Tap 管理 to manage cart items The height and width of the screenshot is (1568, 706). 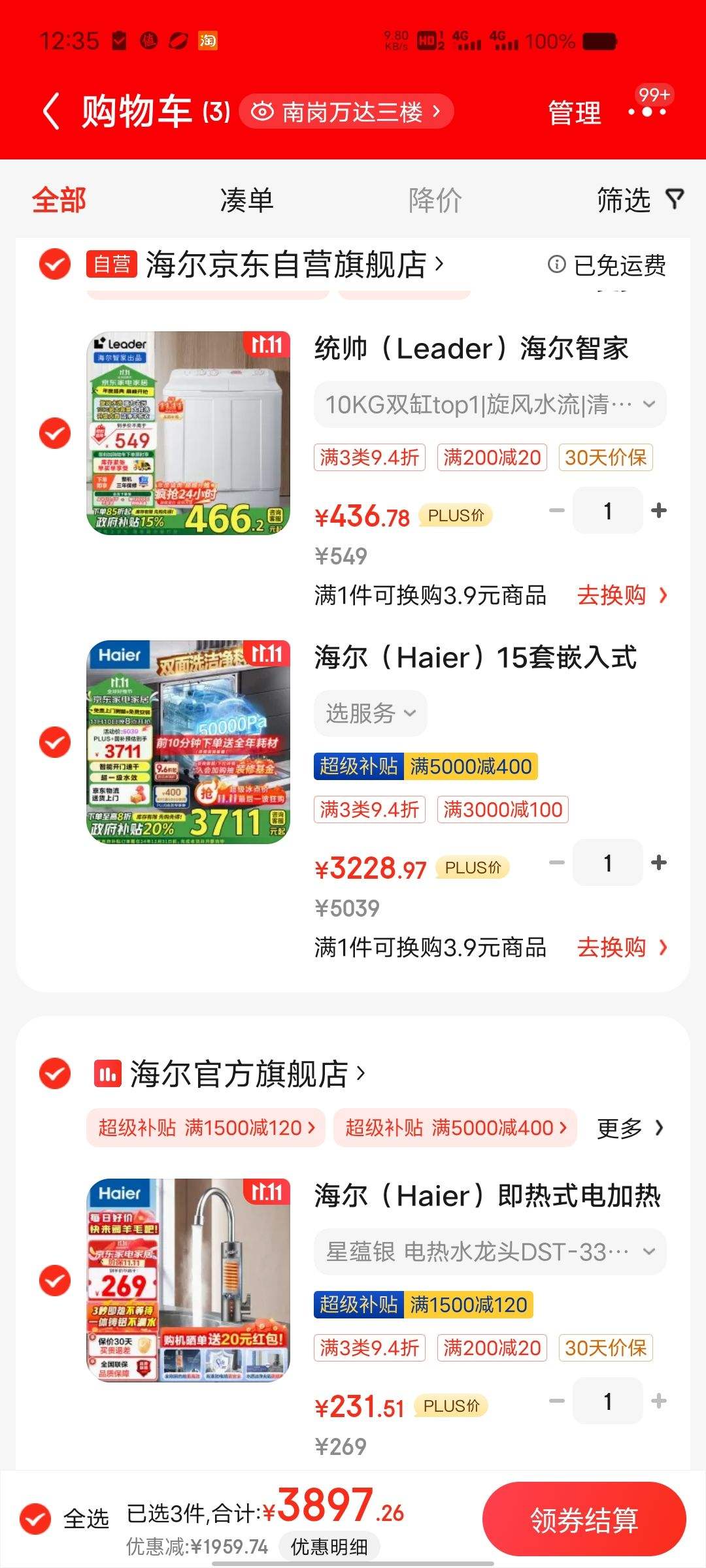coord(573,112)
